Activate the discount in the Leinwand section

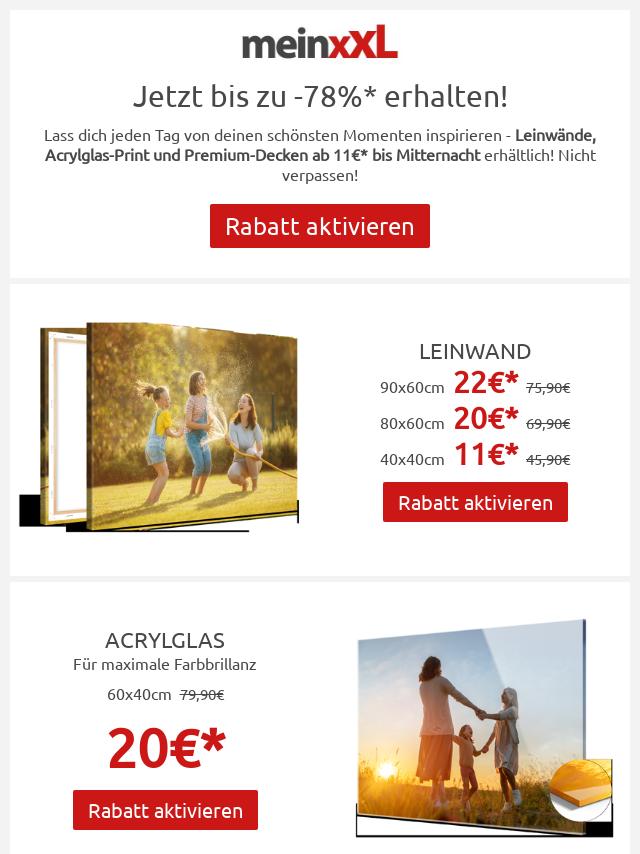pyautogui.click(x=475, y=502)
